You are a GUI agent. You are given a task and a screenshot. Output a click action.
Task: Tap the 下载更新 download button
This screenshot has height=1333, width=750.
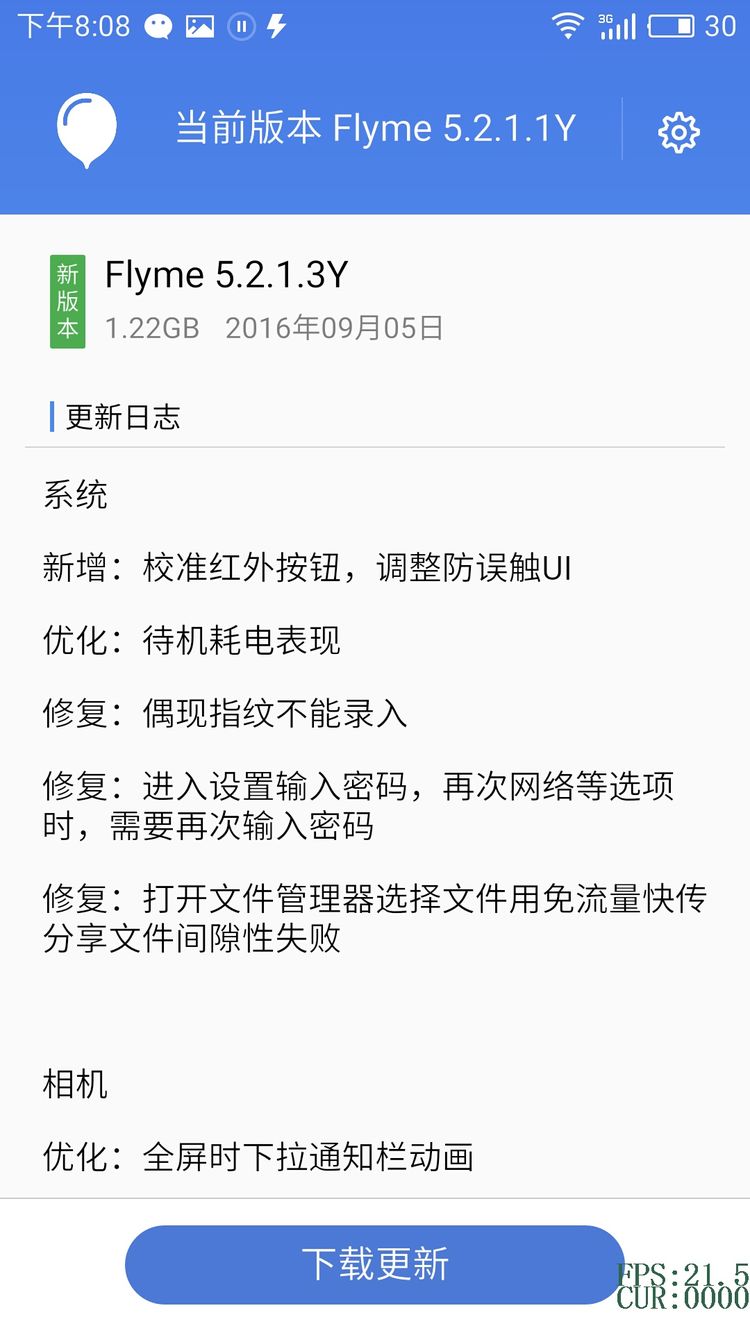[375, 1264]
